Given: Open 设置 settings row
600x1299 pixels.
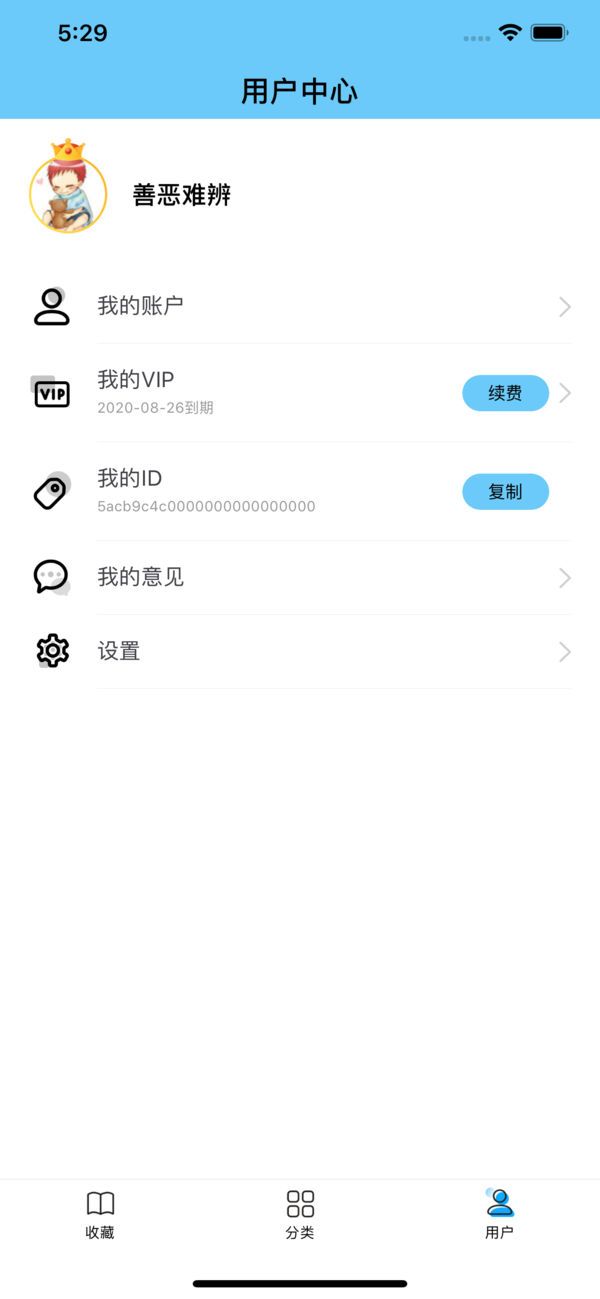Looking at the screenshot, I should click(x=300, y=651).
